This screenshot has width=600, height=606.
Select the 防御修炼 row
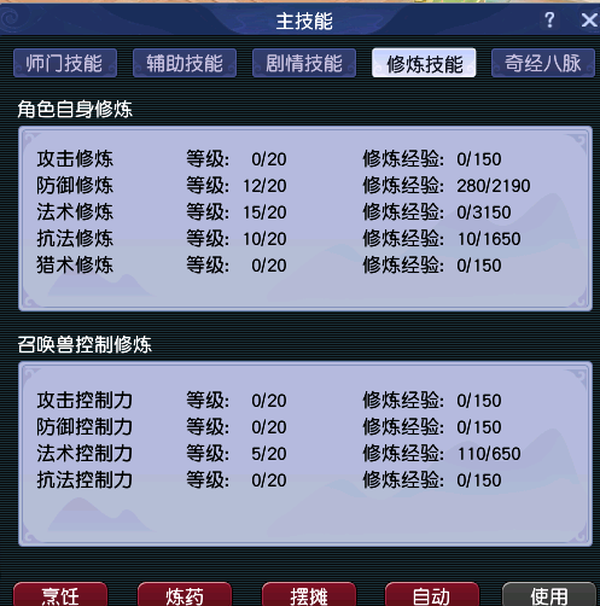click(x=75, y=186)
